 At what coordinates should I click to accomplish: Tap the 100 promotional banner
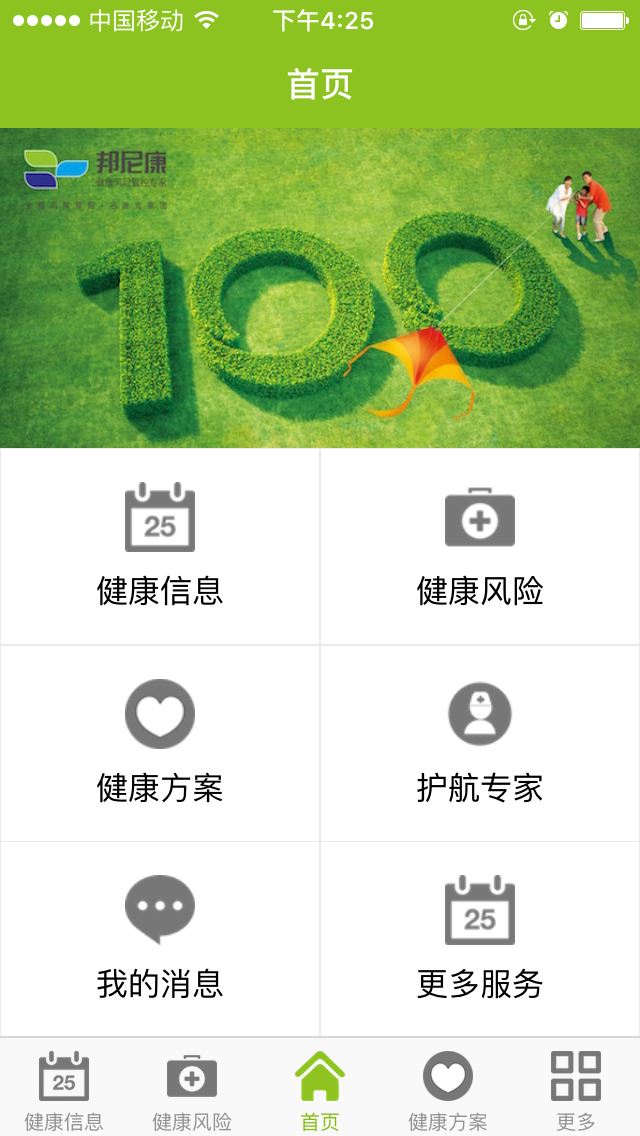[x=320, y=288]
